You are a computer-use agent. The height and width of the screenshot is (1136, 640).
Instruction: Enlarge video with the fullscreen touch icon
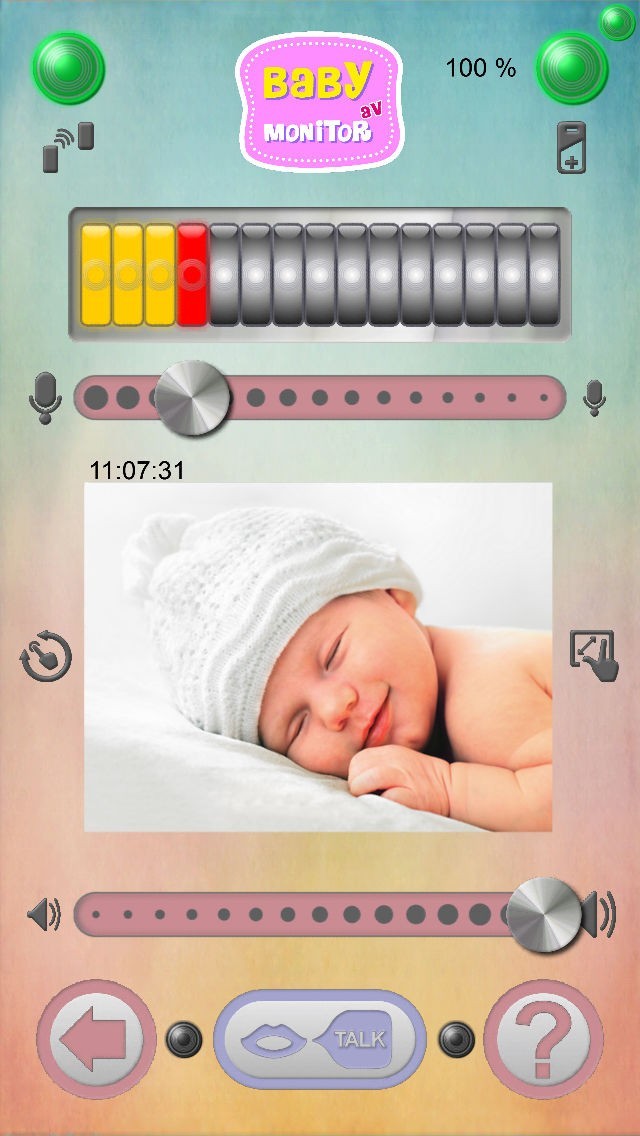(594, 656)
